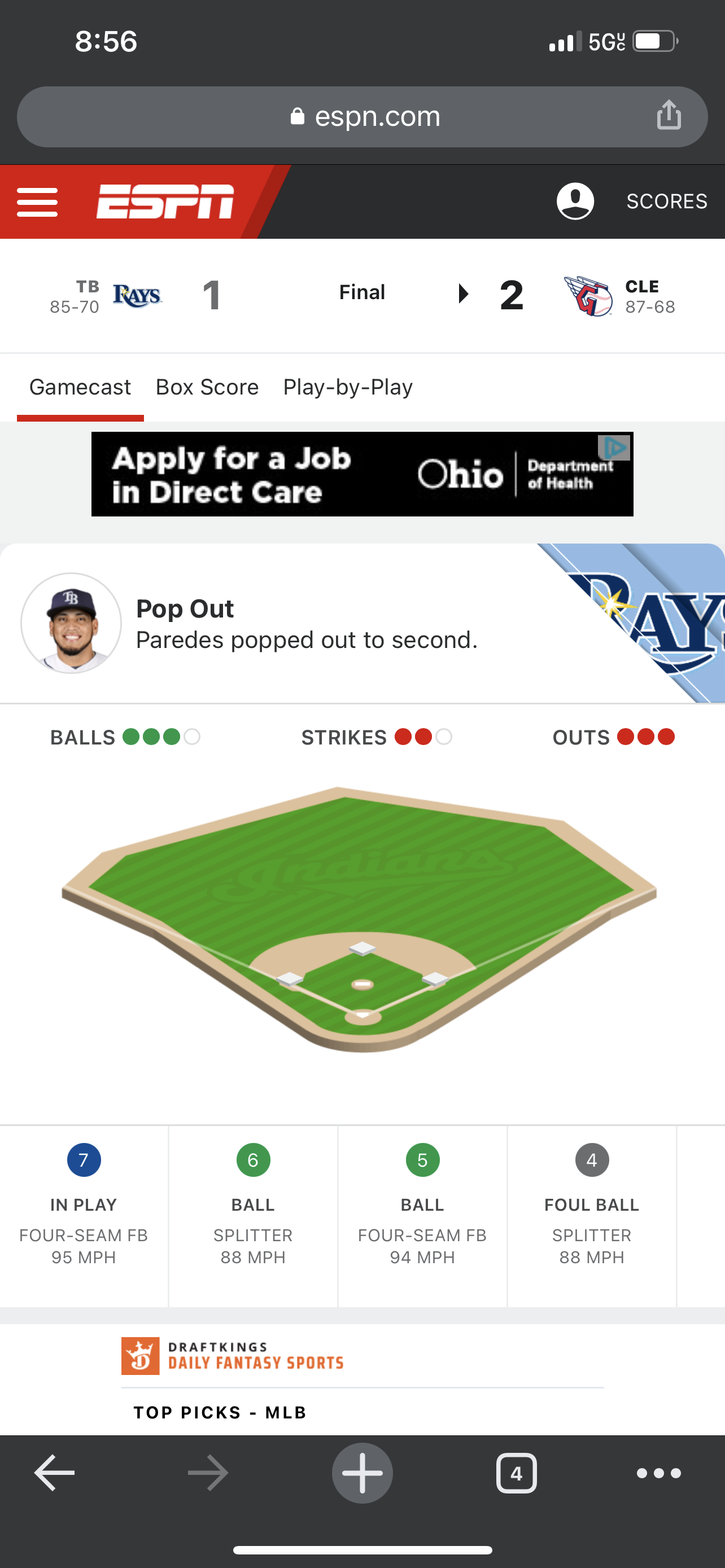
Task: Open the tab switcher showing 4 tabs
Action: tap(516, 1473)
